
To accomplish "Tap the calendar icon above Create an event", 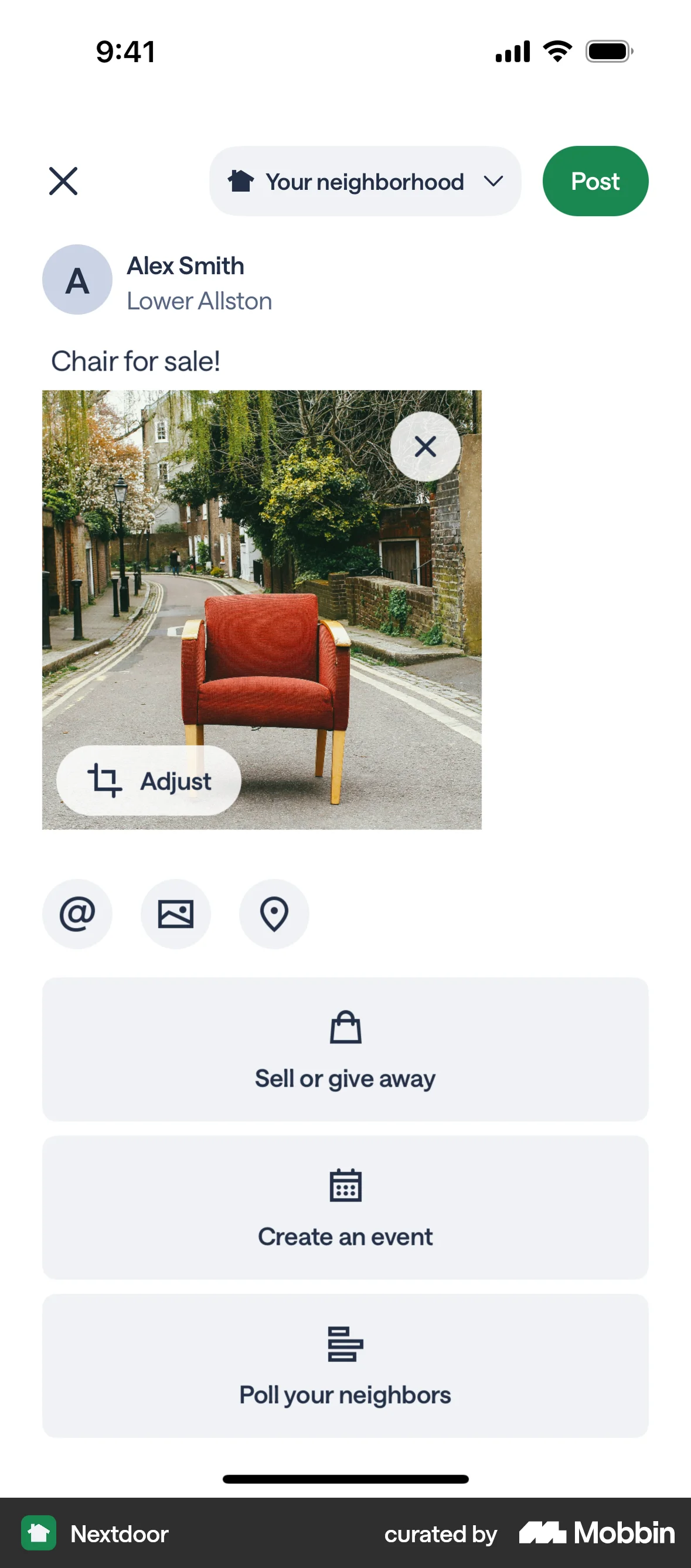I will (x=345, y=1185).
